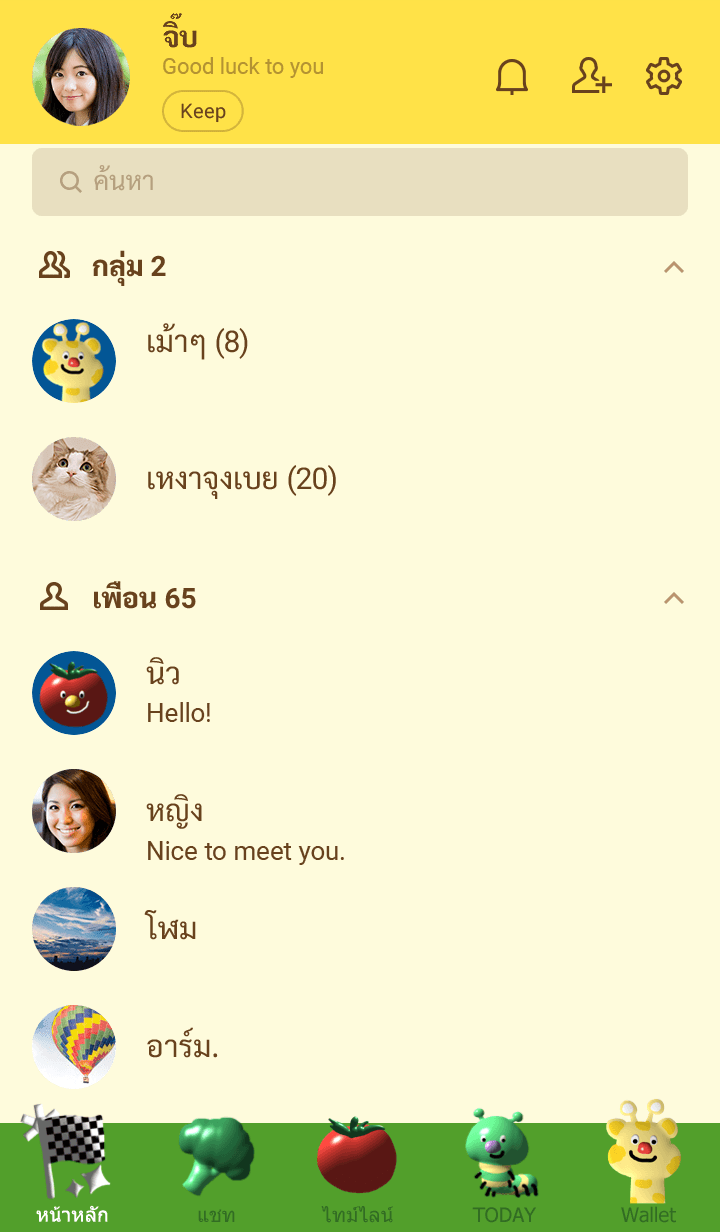Viewport: 720px width, 1232px height.
Task: Open the TODAY tab
Action: [503, 1170]
